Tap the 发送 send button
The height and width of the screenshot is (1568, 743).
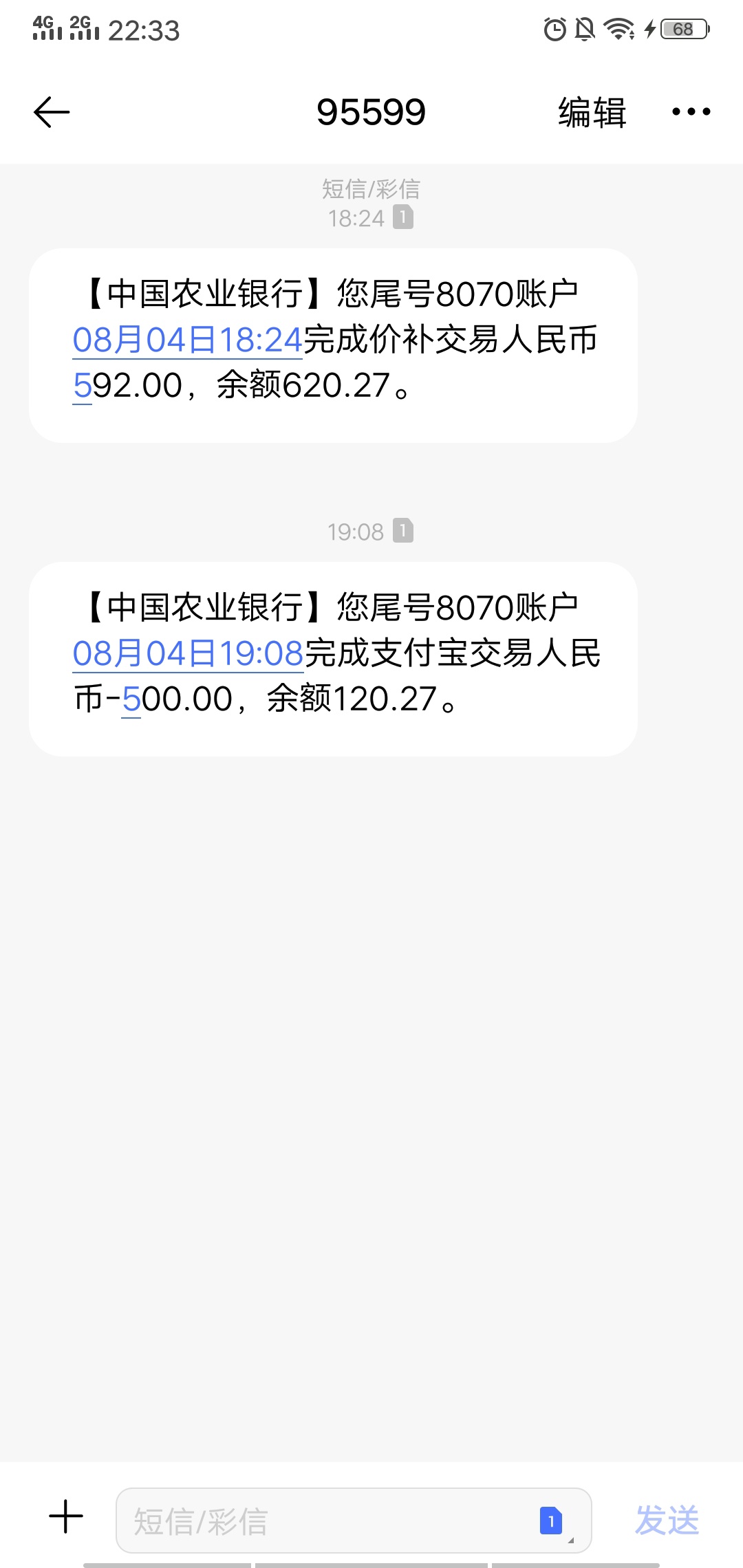tap(667, 1520)
